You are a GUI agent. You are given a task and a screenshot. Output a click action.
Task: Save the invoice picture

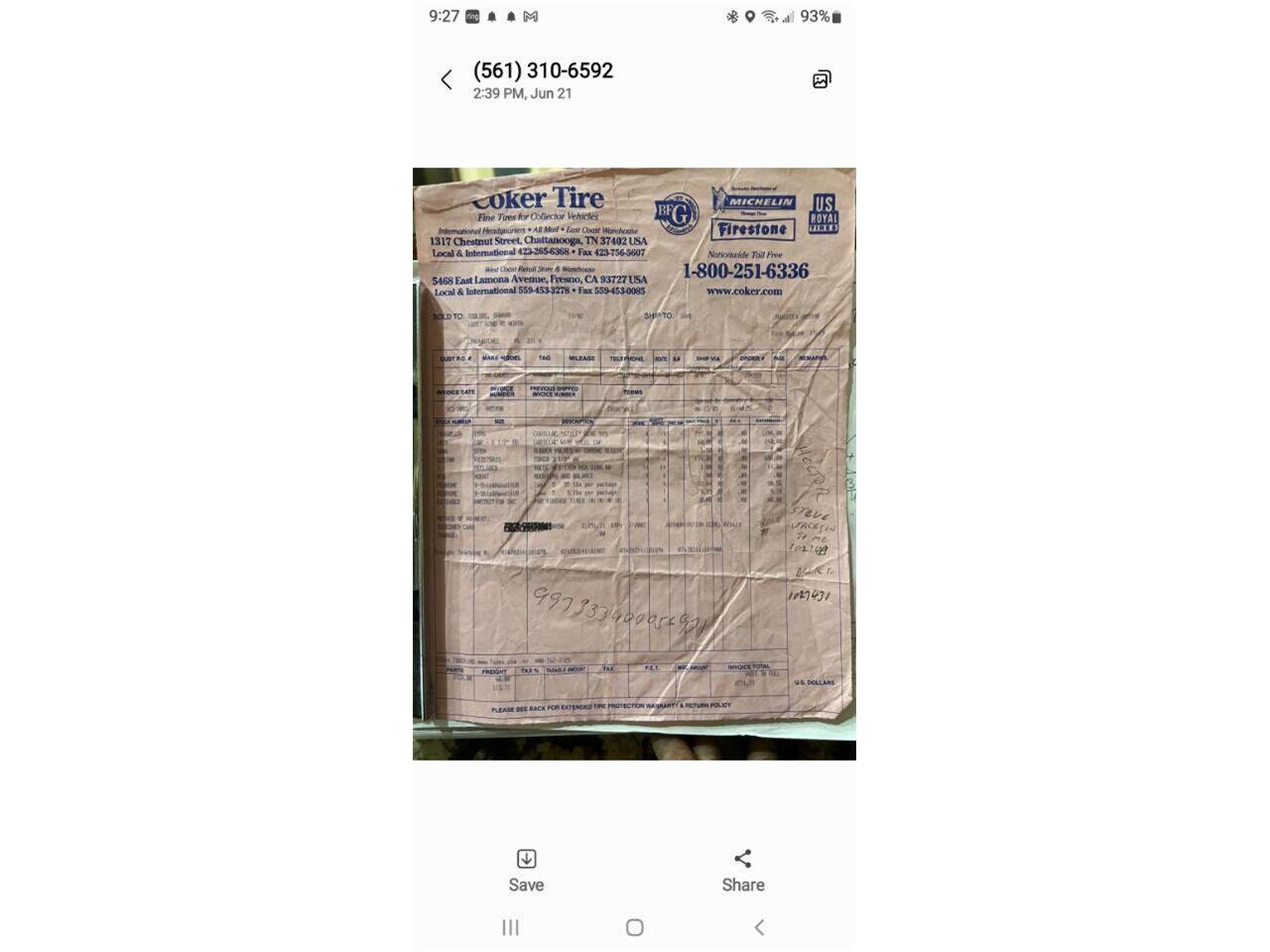526,870
